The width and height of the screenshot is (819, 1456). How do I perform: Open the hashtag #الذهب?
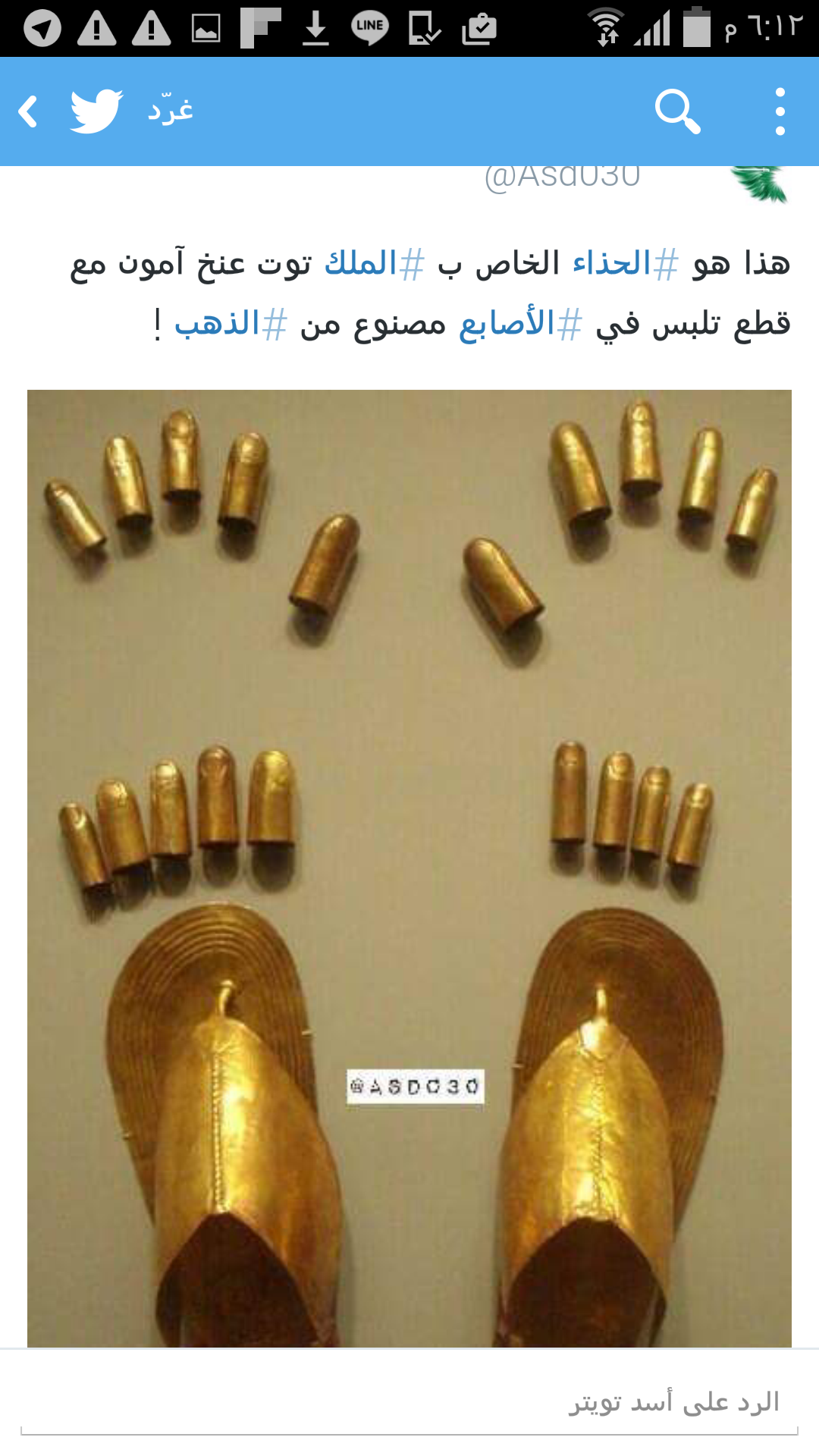[x=231, y=325]
